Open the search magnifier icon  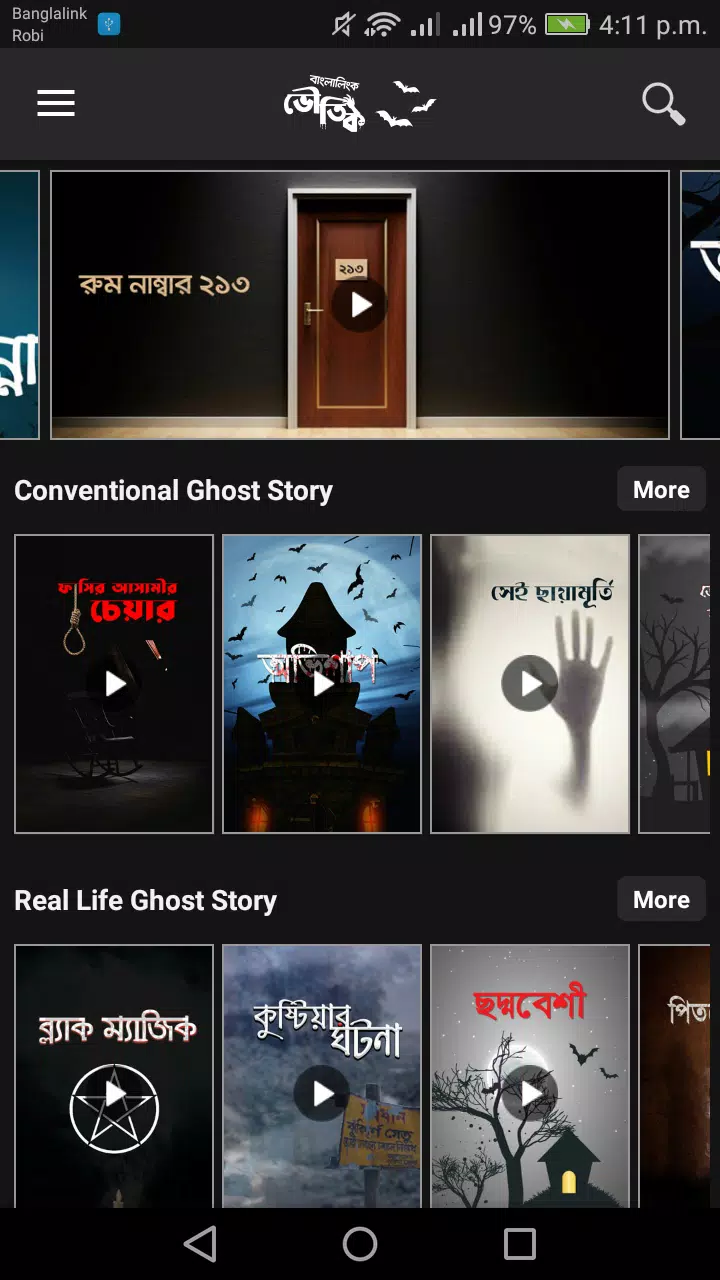pos(663,104)
